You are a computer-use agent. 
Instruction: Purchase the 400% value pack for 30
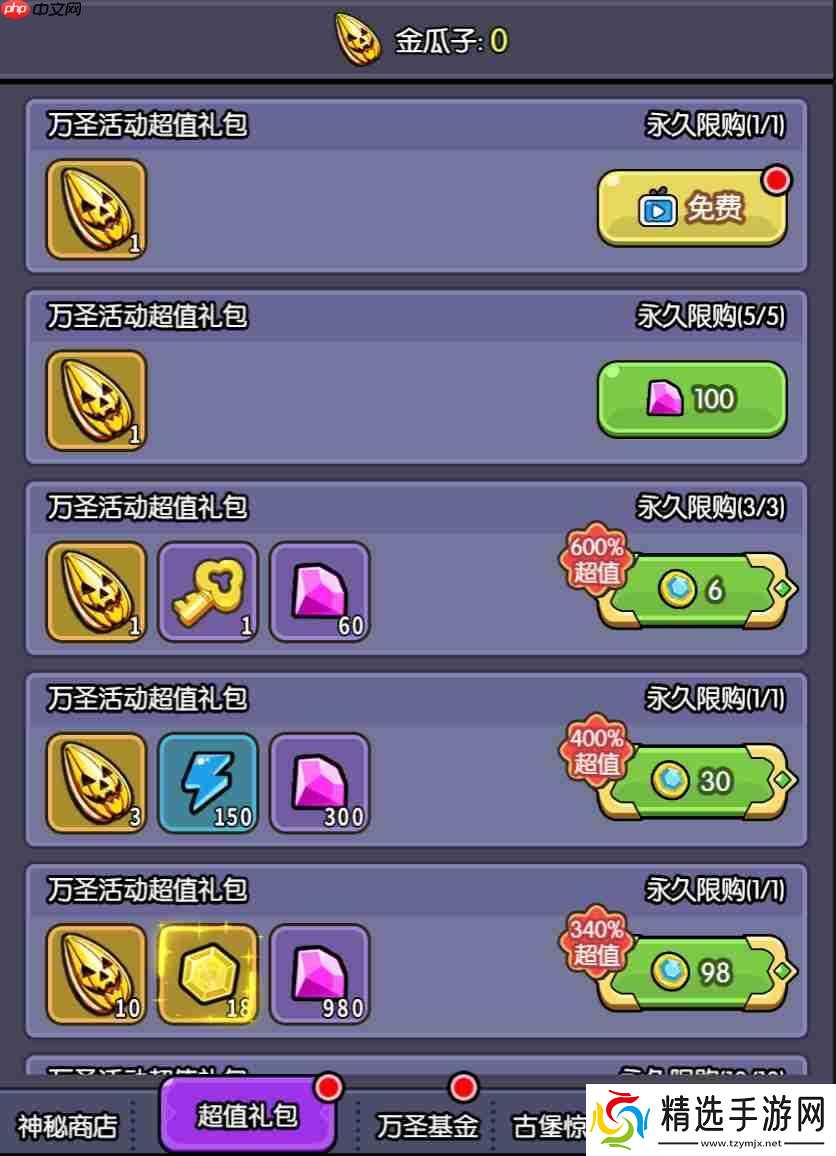(x=693, y=780)
